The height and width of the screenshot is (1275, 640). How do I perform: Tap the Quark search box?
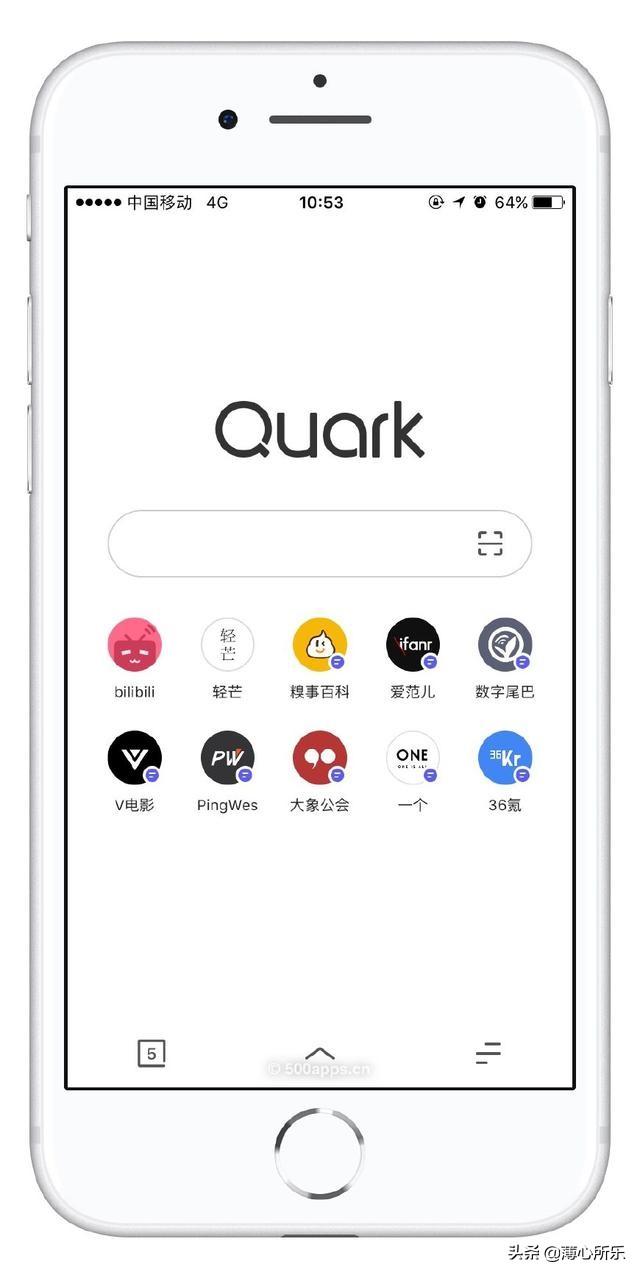click(290, 544)
